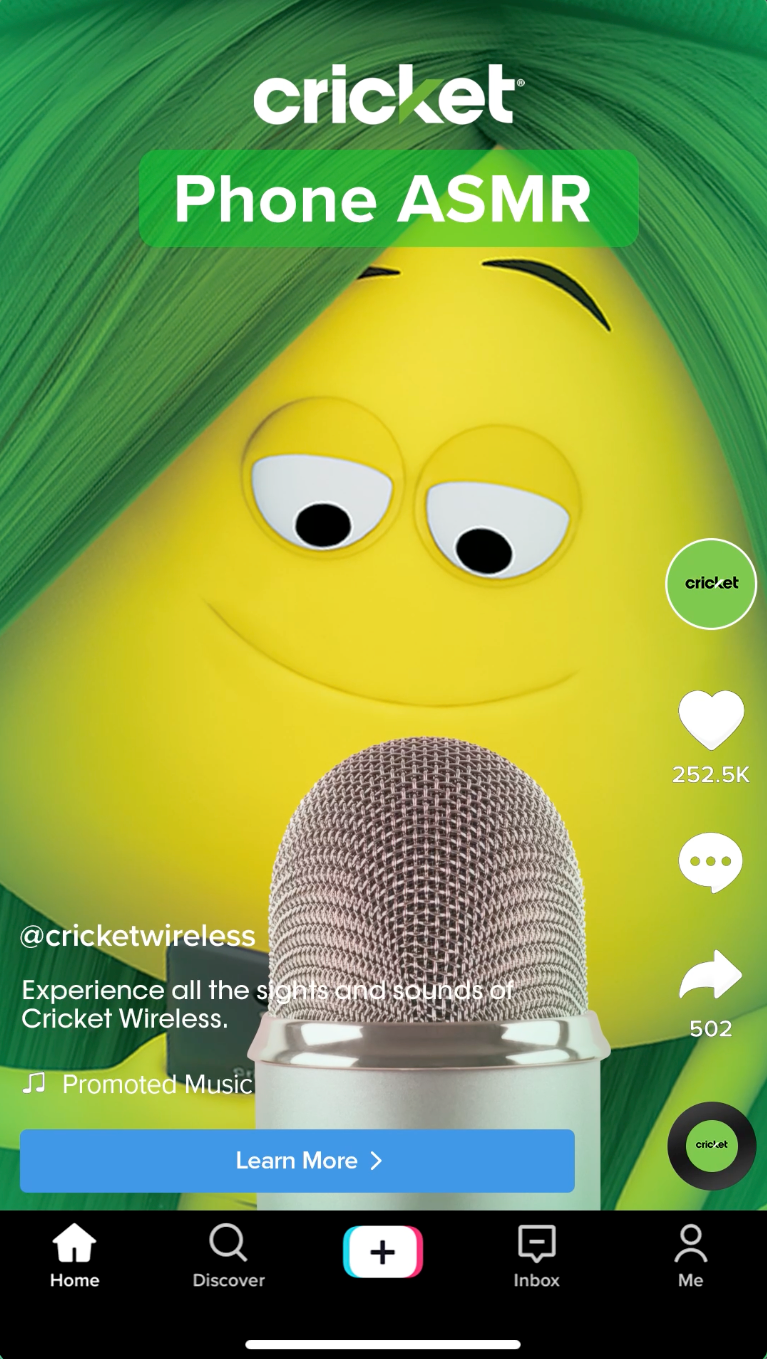Open the Cricket profile avatar
Viewport: 767px width, 1359px height.
tap(711, 584)
